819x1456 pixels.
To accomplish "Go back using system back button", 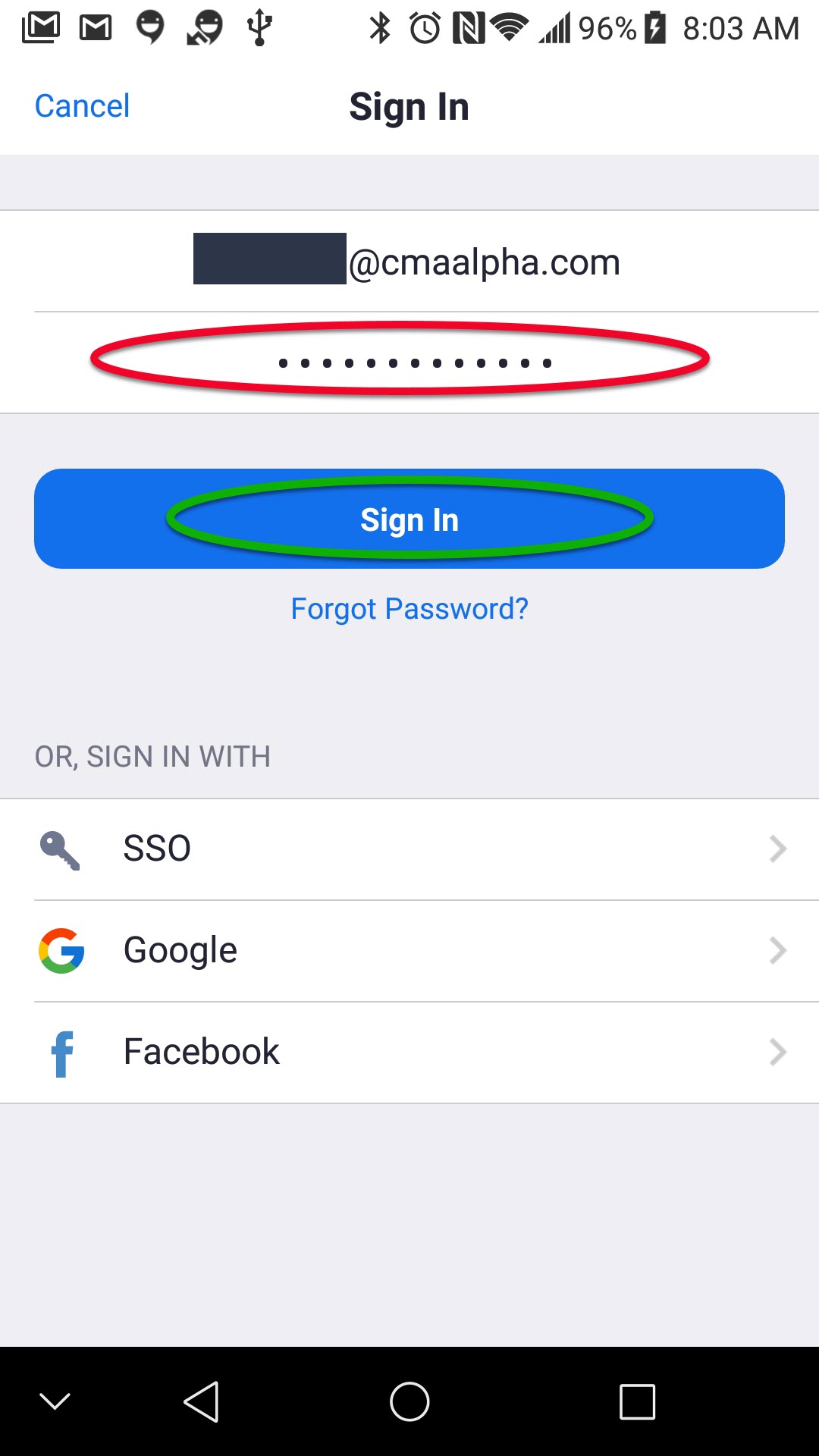I will click(202, 1401).
